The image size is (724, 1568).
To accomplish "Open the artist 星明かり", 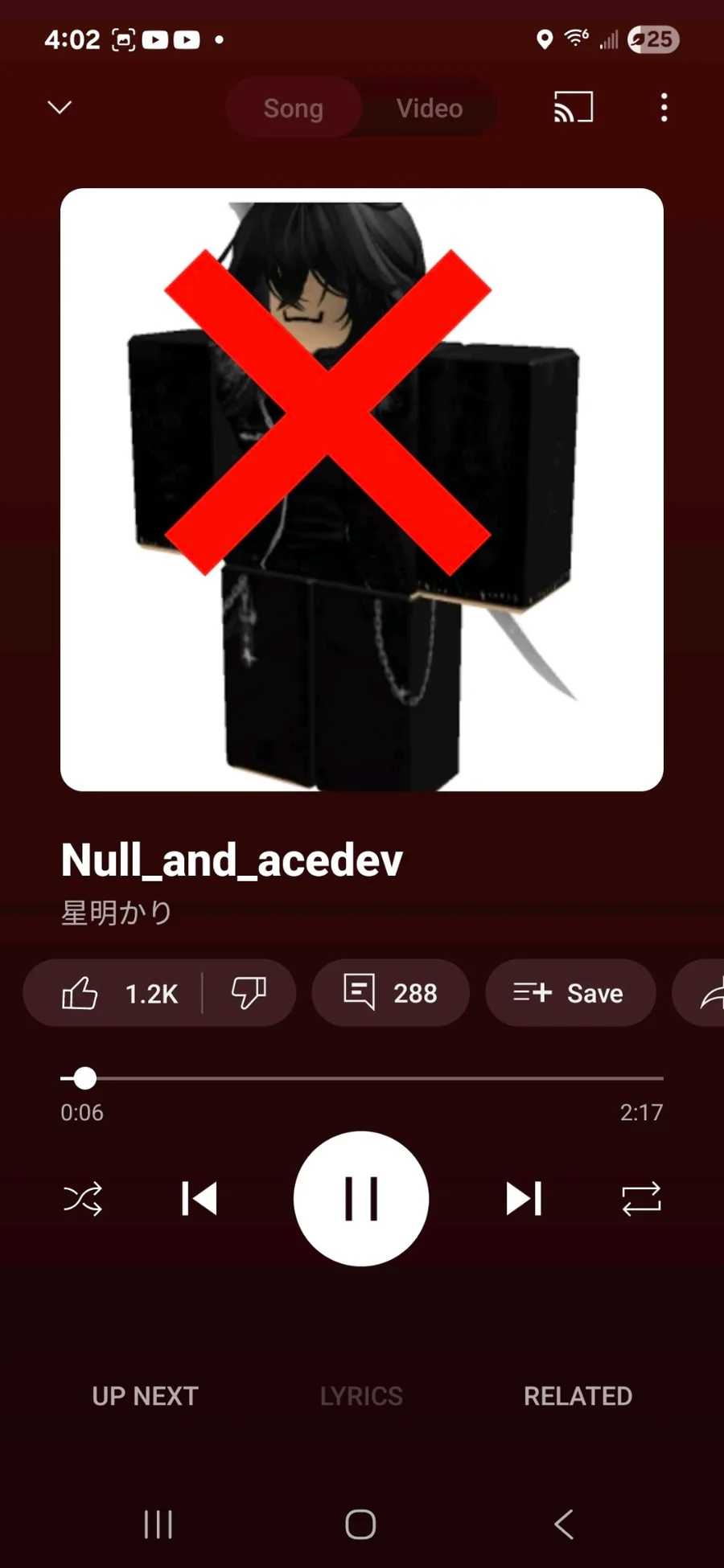I will [x=117, y=913].
